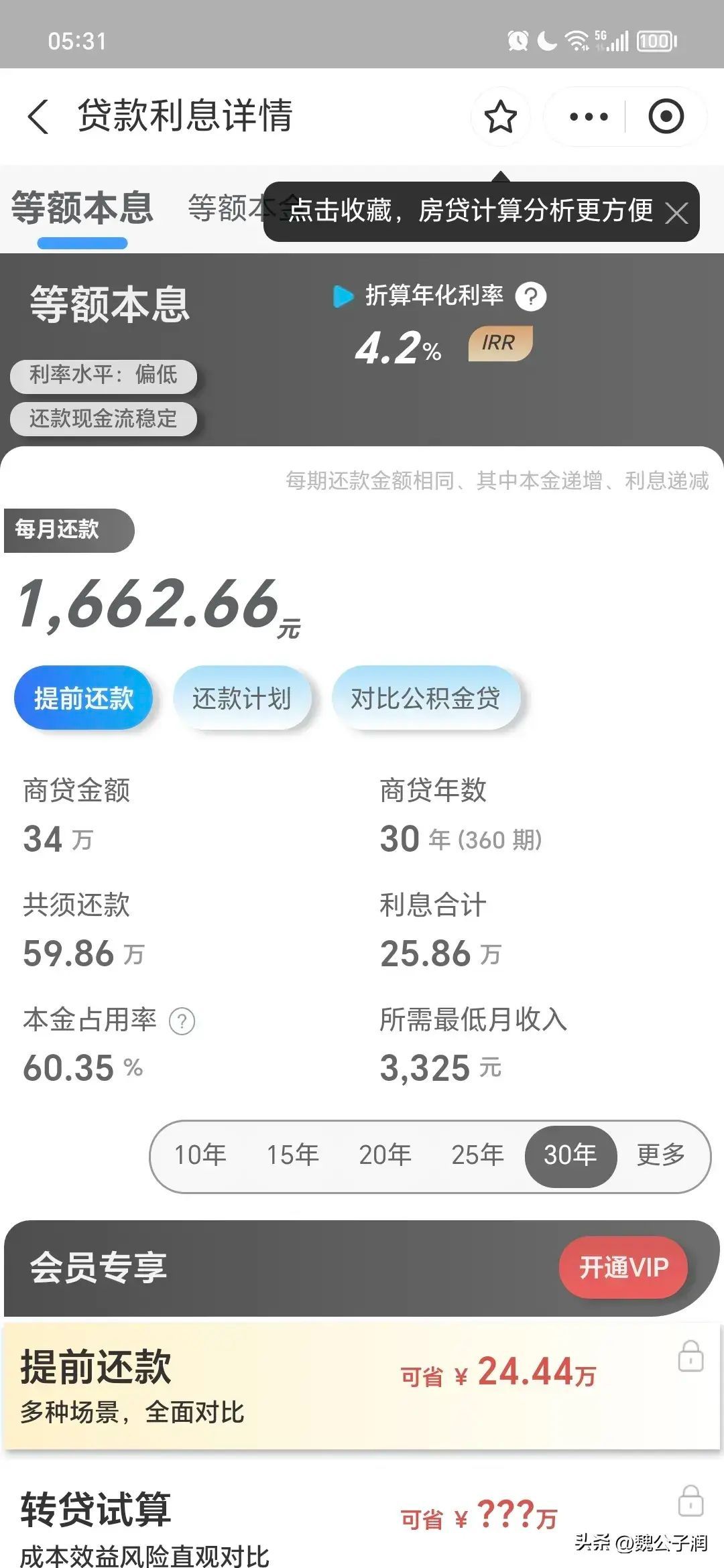Switch to the 等额本息 tab
This screenshot has height=1568, width=724.
click(82, 208)
